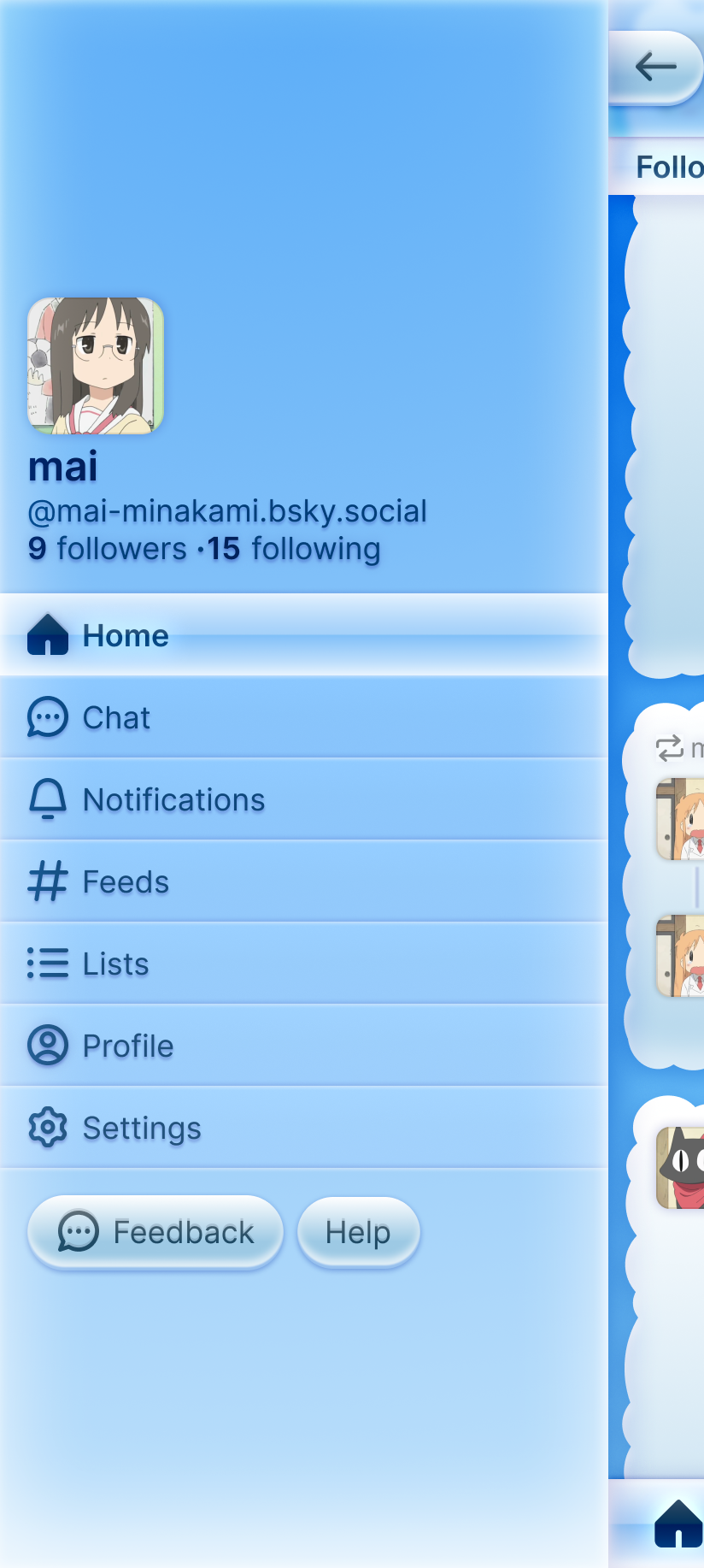Open Notifications from the drawer

173,799
